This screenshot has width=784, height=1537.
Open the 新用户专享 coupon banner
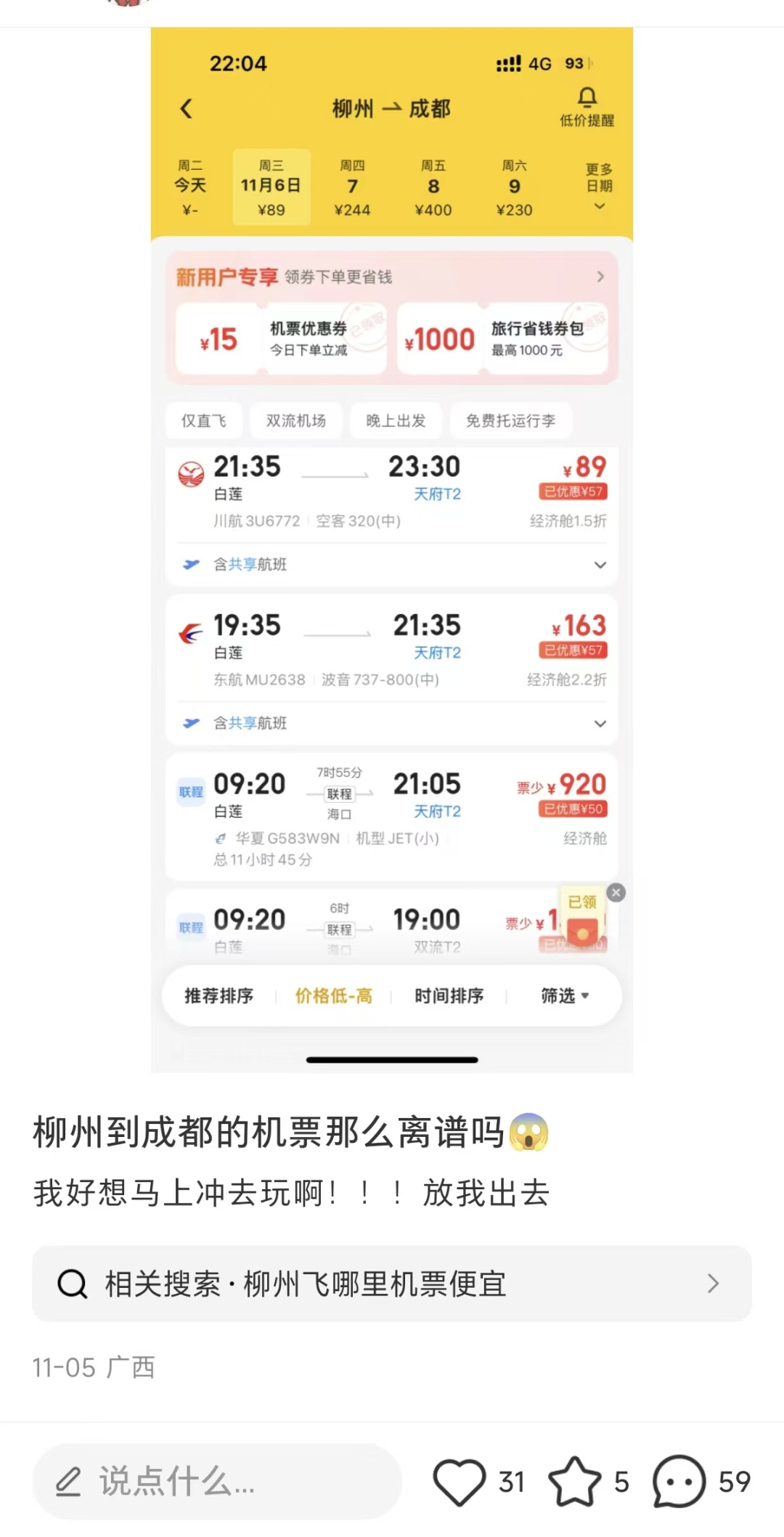pos(391,277)
